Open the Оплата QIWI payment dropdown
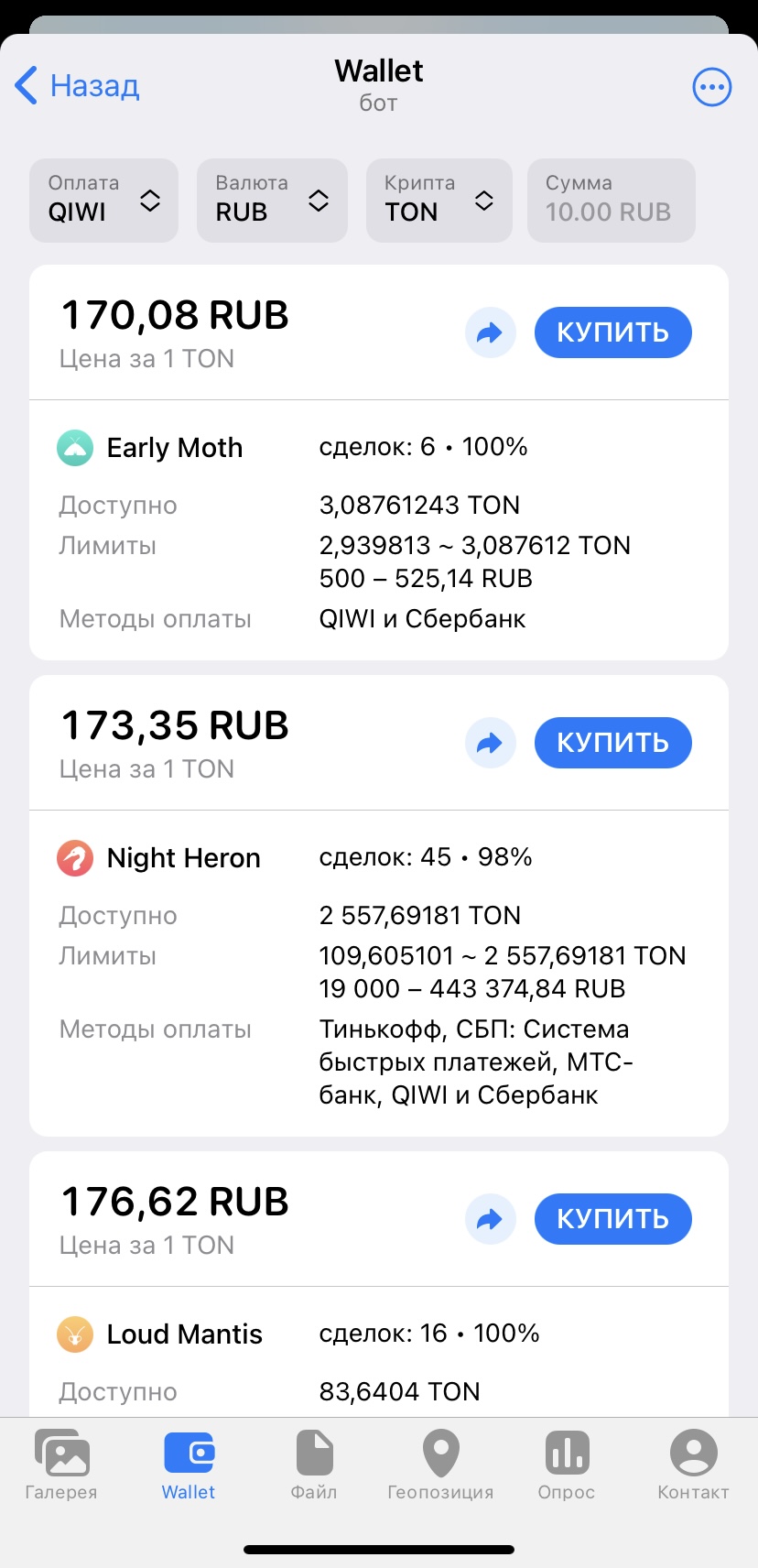 (103, 201)
